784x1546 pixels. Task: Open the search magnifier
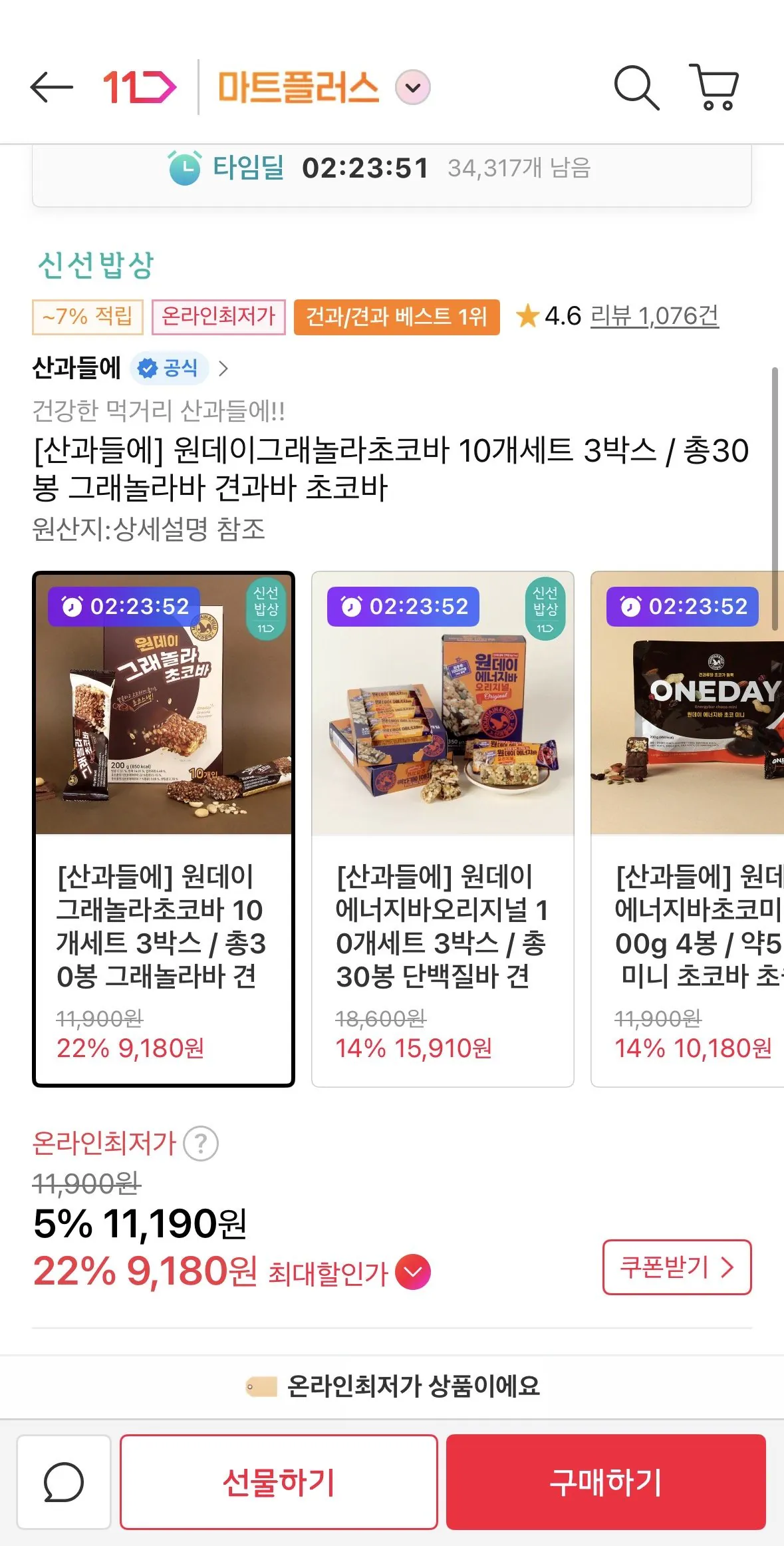(x=636, y=87)
